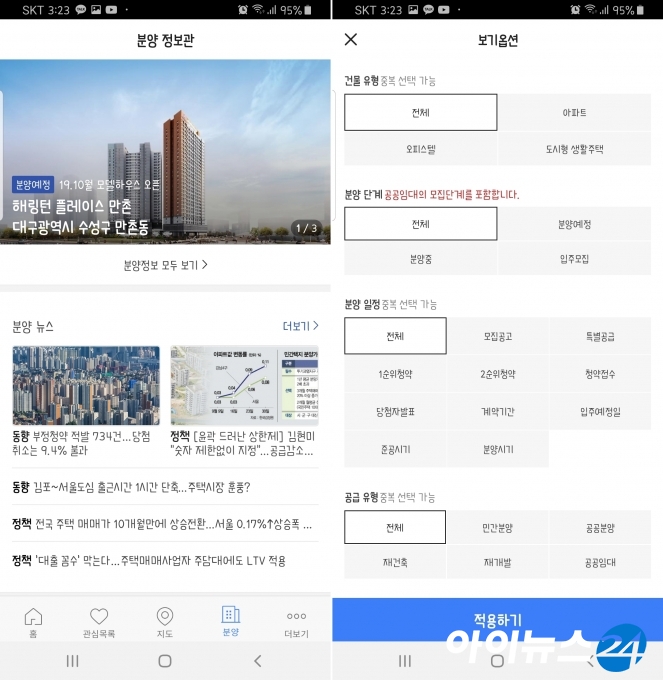Choose 민간분양 supply type
Image resolution: width=663 pixels, height=680 pixels.
tap(497, 527)
